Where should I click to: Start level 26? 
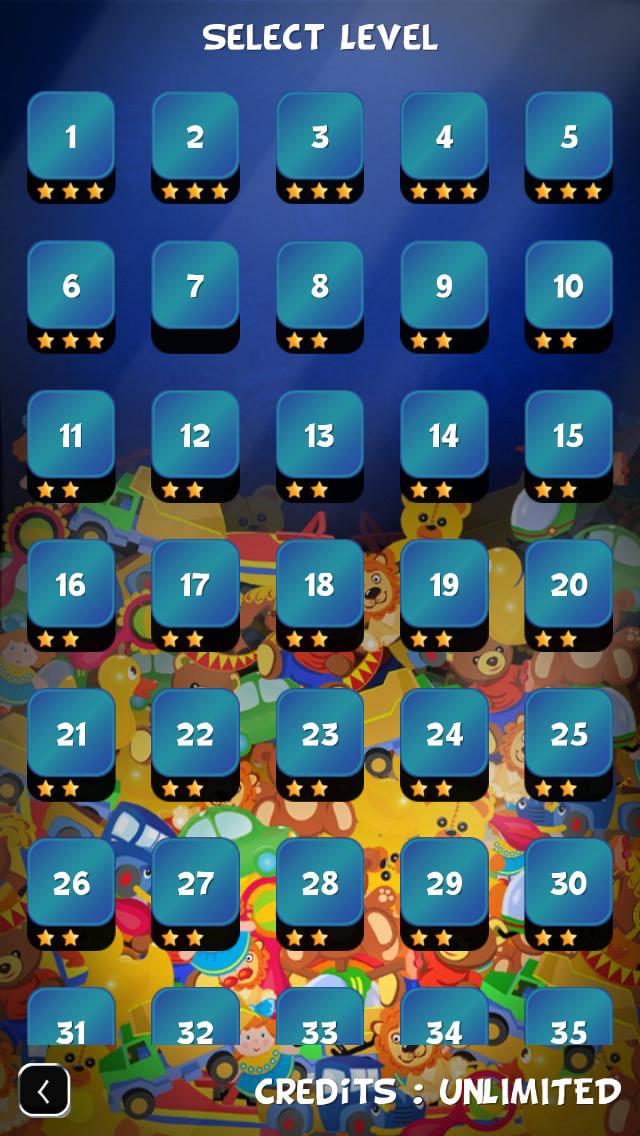coord(71,884)
